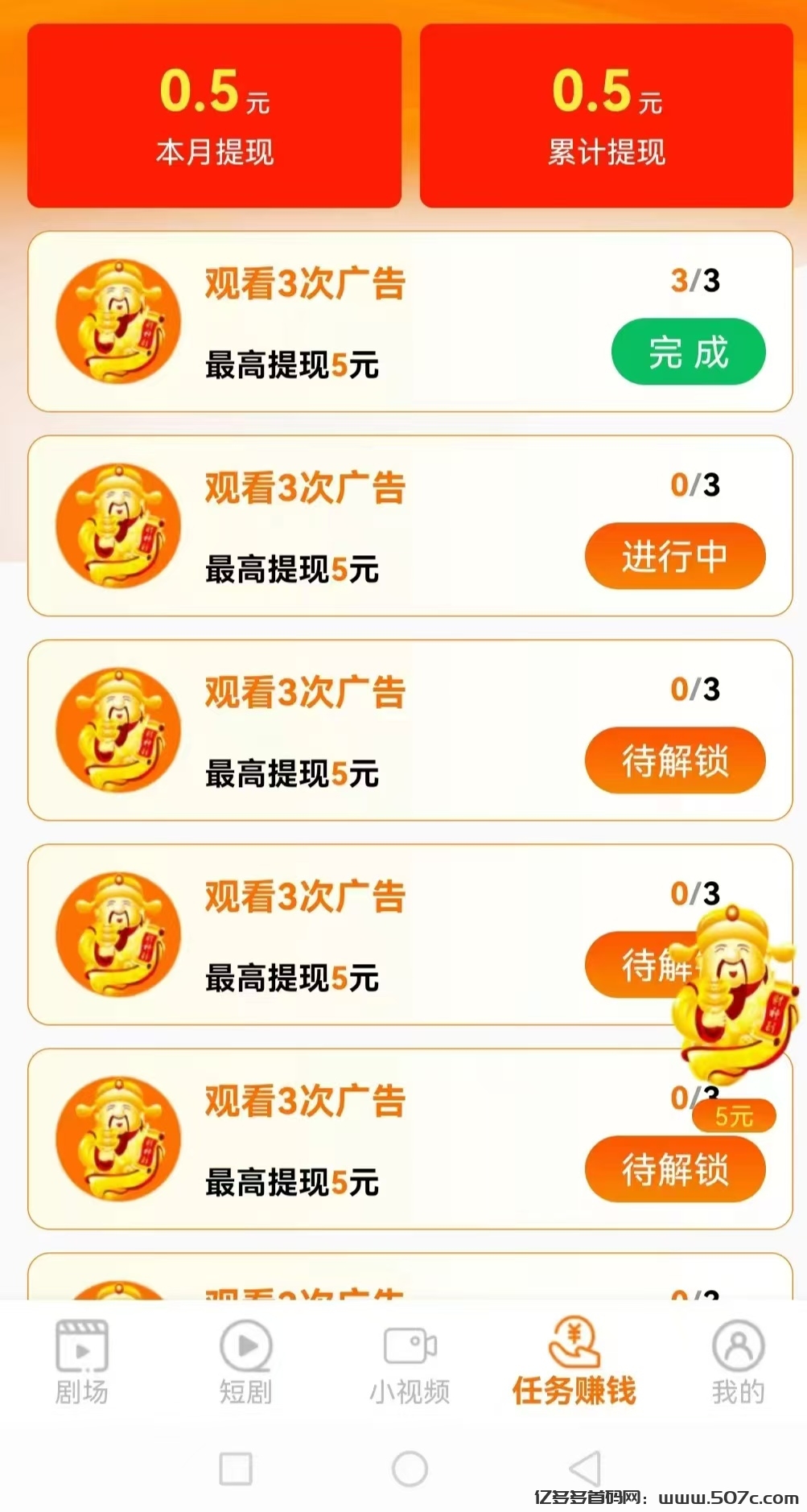Viewport: 807px width, 1512px height.
Task: Tap the first 待解锁 button
Action: (x=674, y=760)
